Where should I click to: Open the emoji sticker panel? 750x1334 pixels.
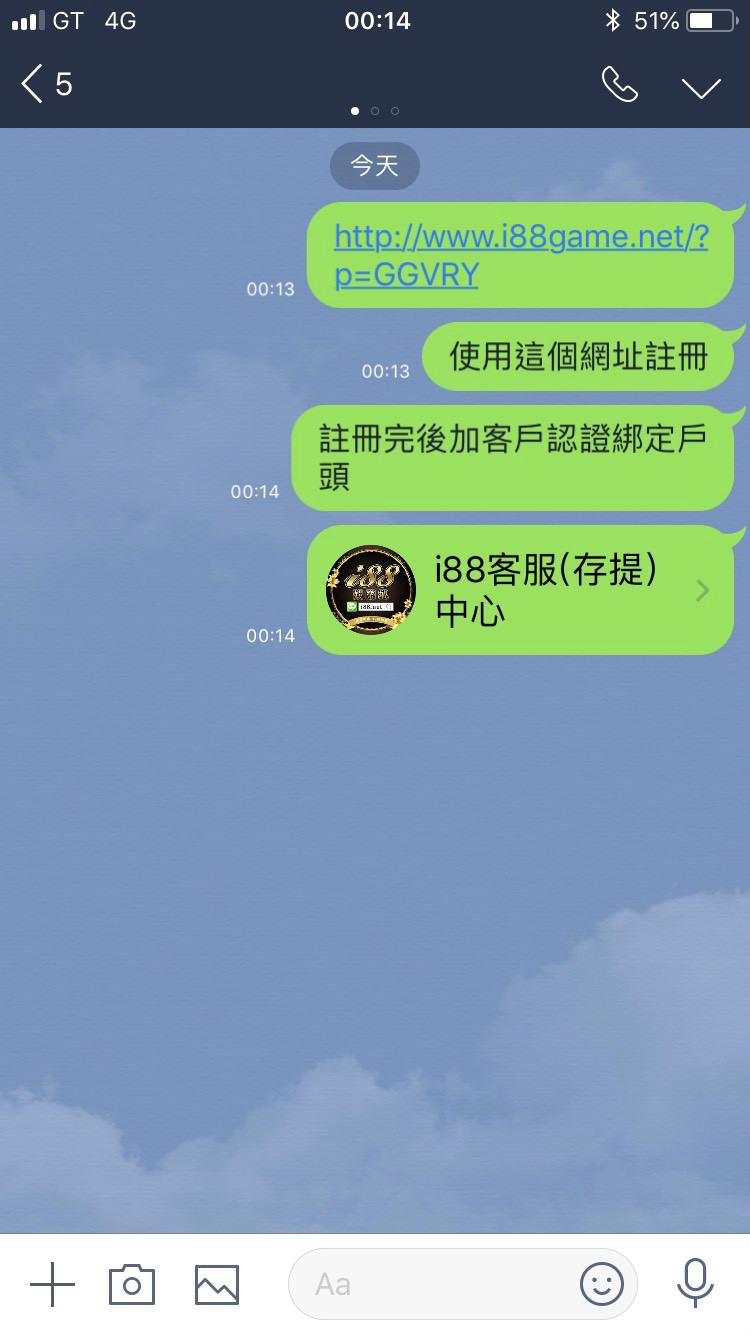pos(602,1284)
